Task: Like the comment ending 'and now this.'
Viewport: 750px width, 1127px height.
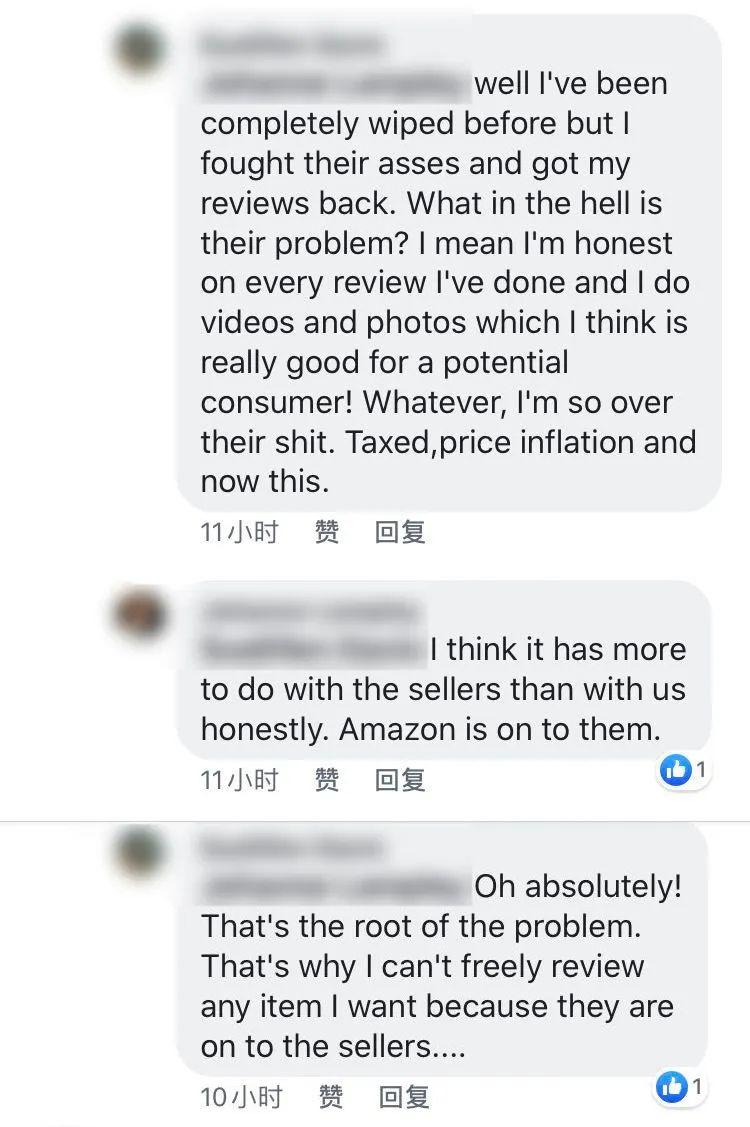Action: coord(327,532)
